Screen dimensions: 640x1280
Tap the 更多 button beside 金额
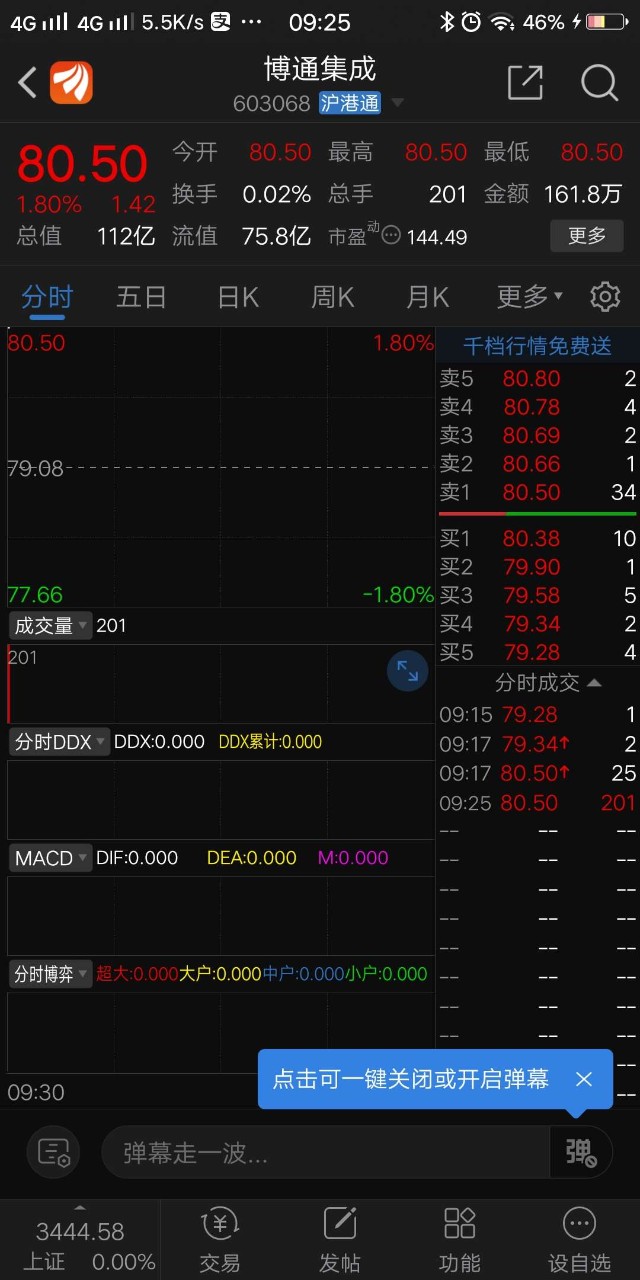[587, 236]
